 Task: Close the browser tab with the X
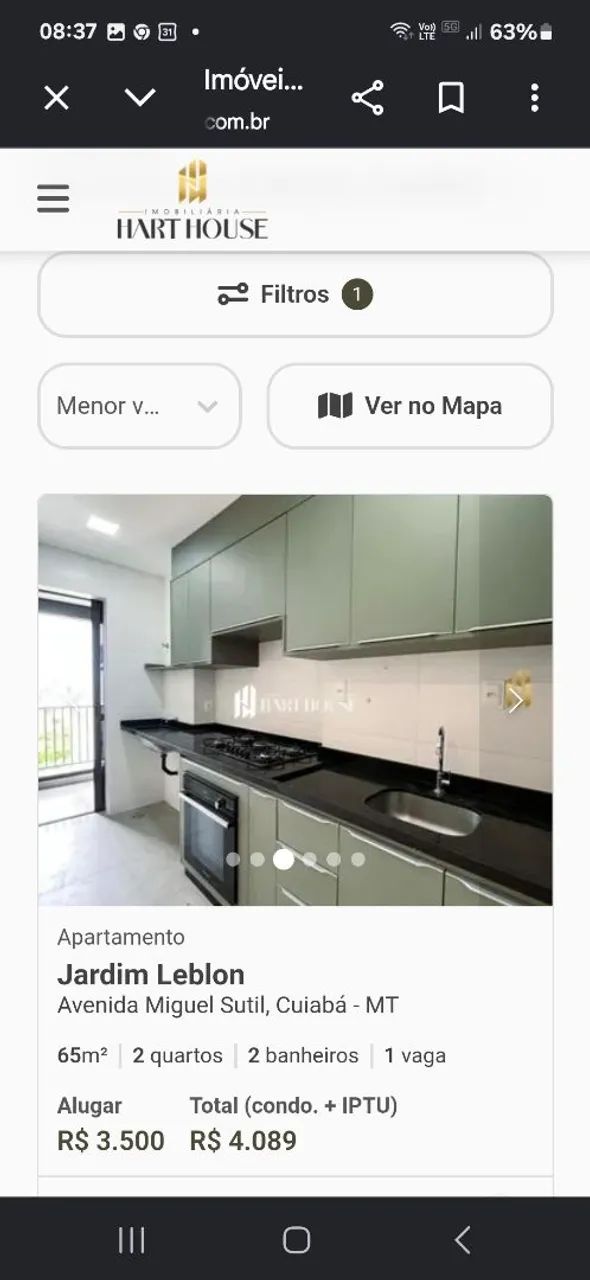click(x=56, y=97)
